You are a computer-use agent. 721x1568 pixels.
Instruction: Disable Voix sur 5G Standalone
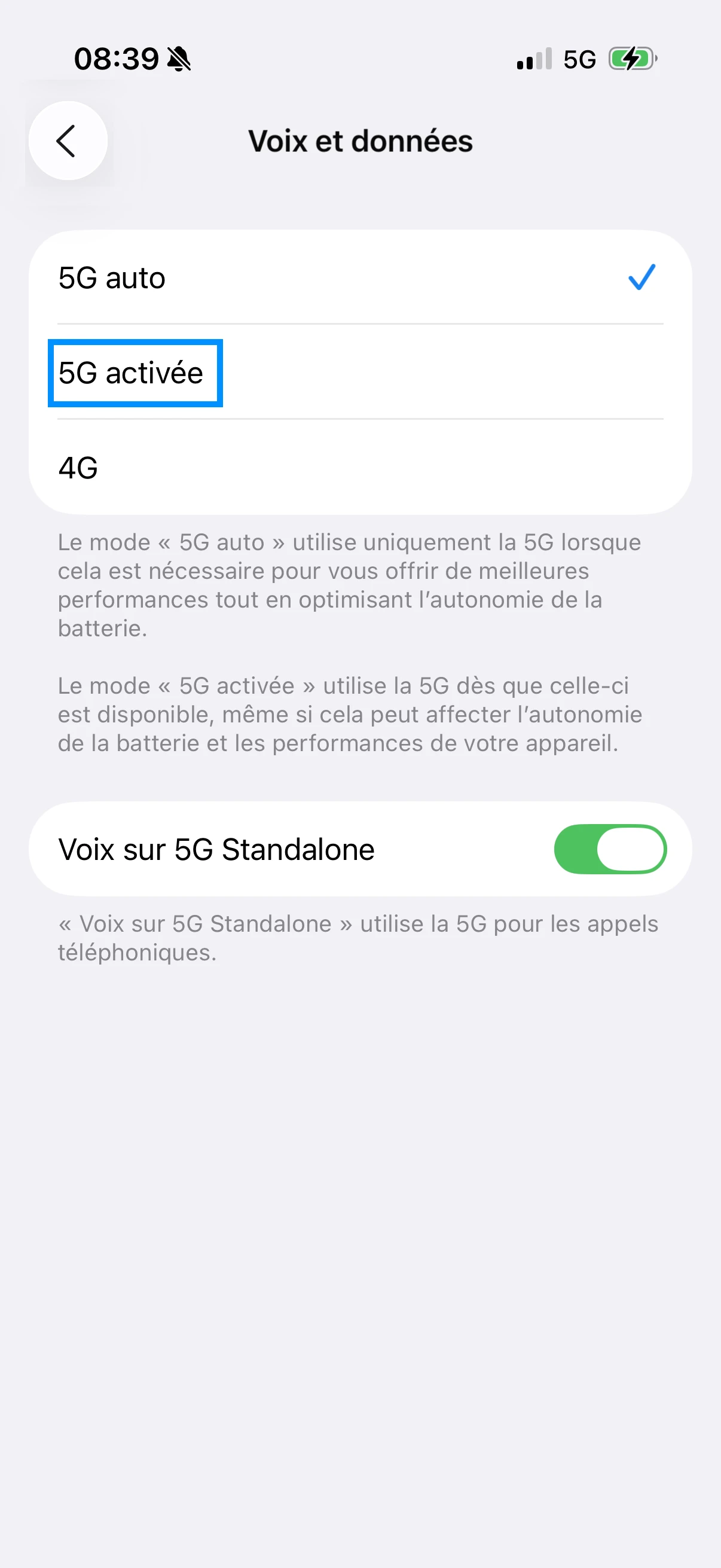tap(610, 849)
